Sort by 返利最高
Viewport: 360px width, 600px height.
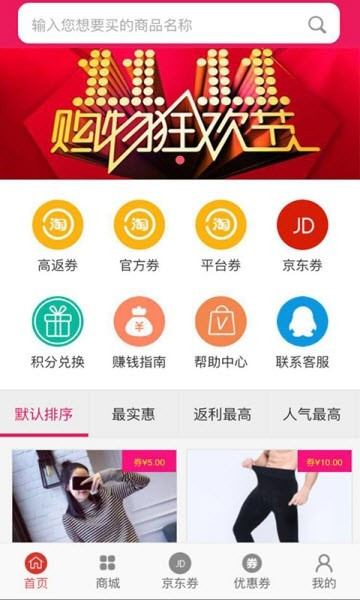click(x=223, y=414)
